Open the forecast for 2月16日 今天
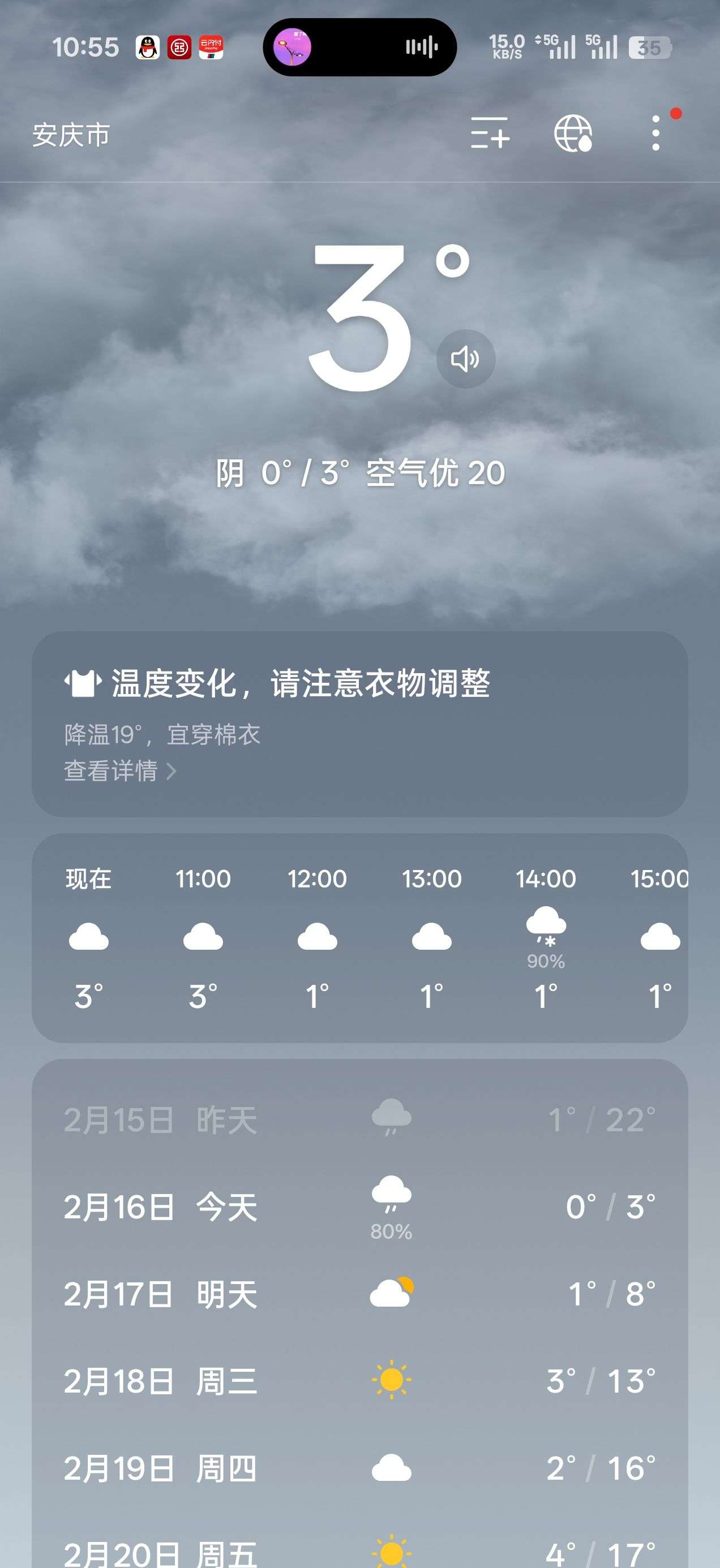720x1568 pixels. tap(359, 1207)
